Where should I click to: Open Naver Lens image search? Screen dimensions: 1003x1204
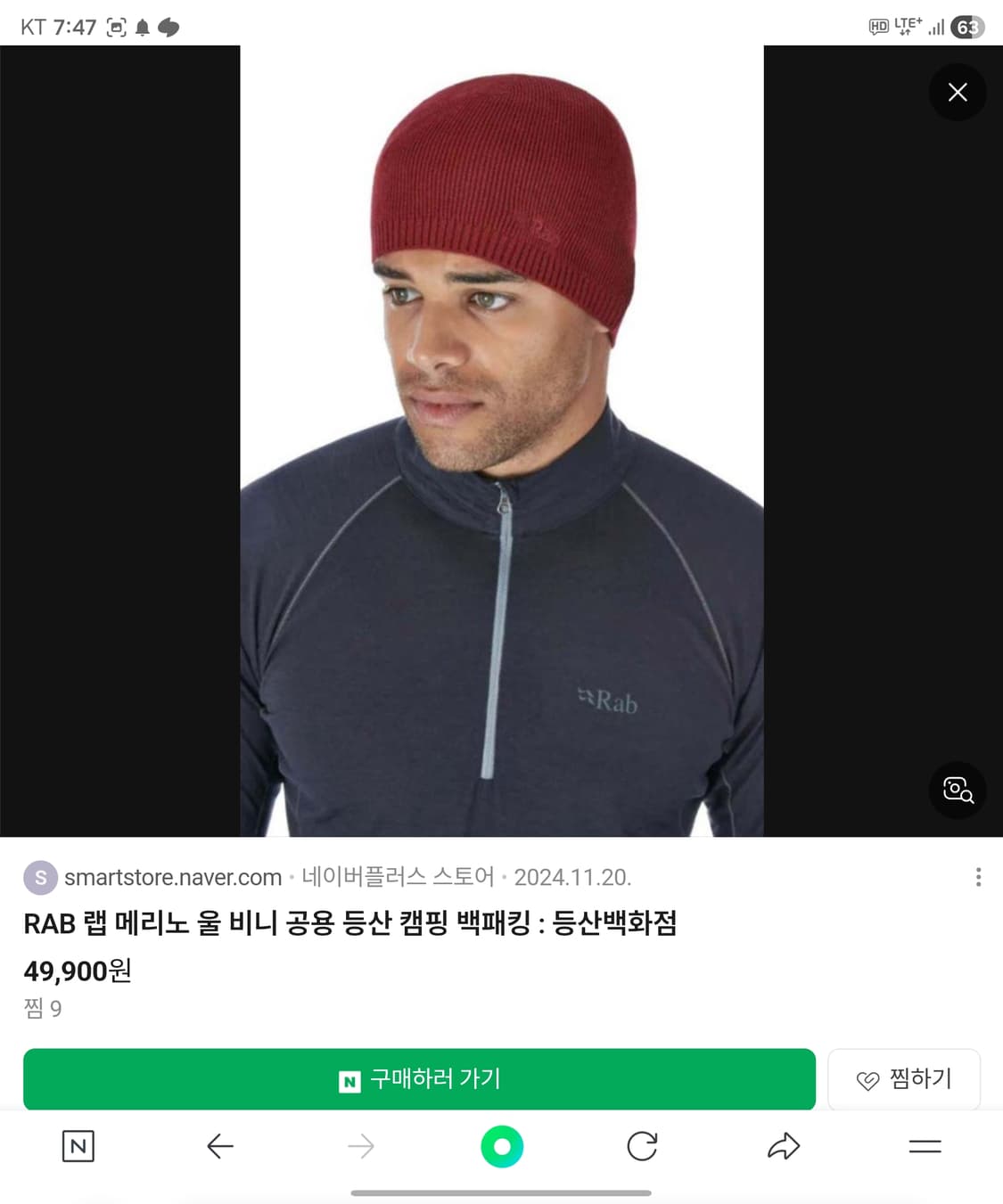click(958, 790)
